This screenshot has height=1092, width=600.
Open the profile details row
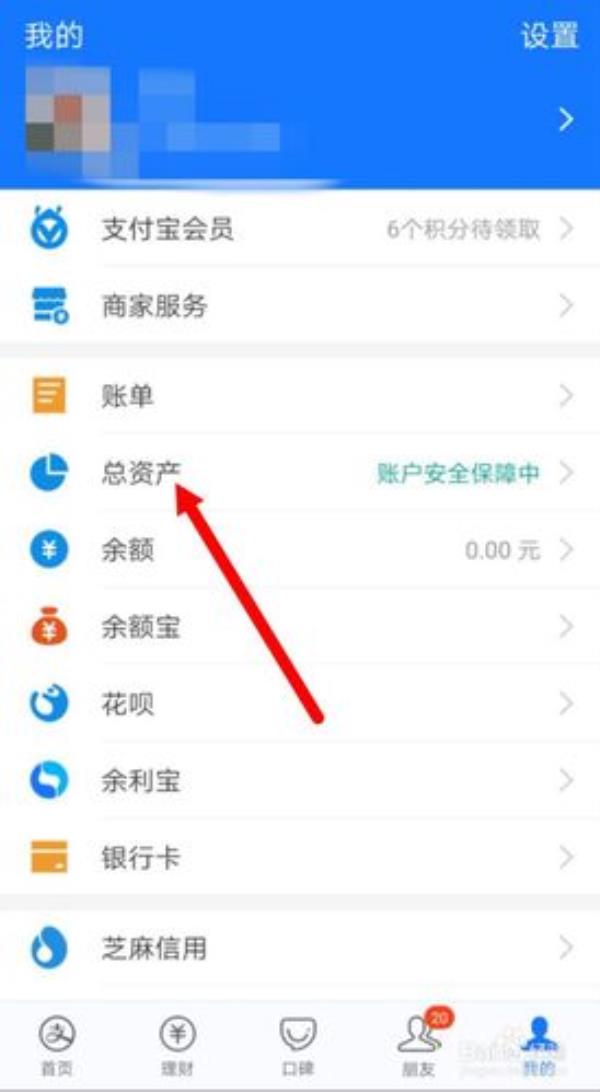pos(300,120)
